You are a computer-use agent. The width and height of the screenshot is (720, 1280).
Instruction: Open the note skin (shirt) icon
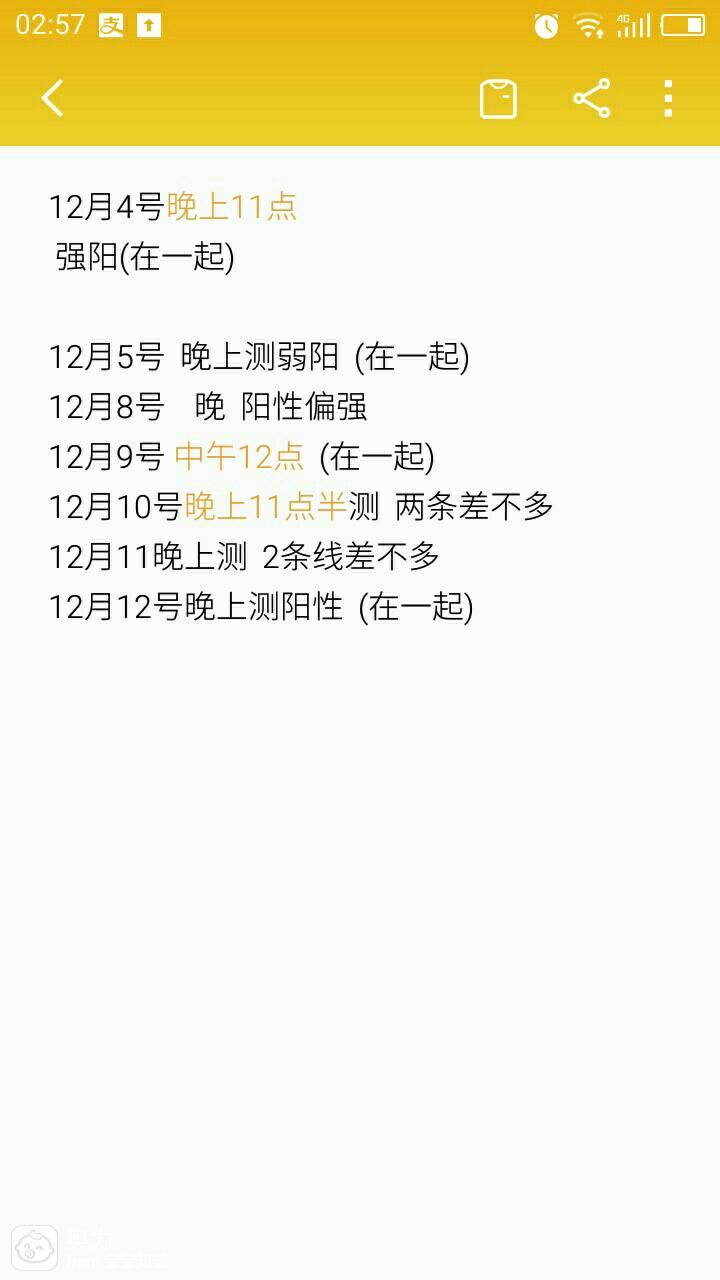tap(498, 98)
